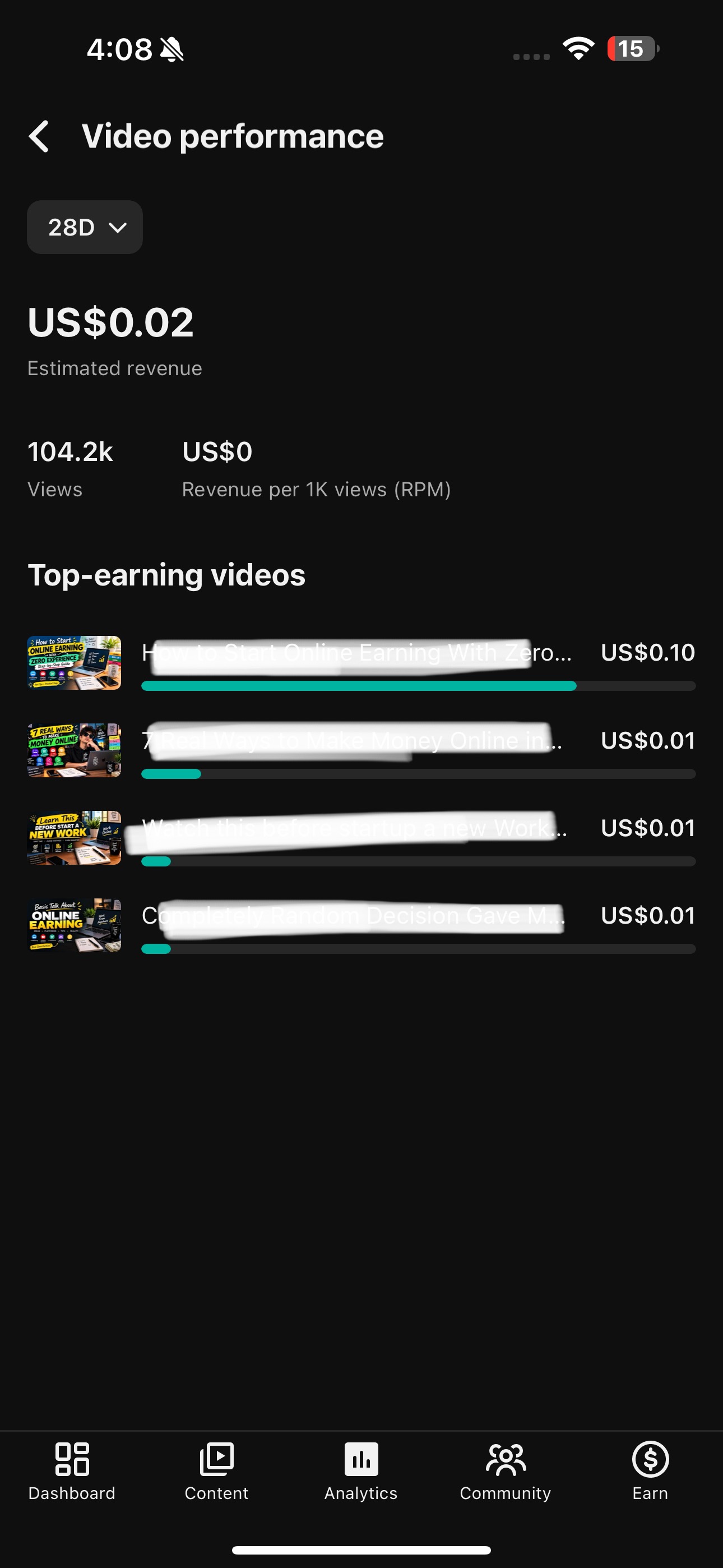Open the 'Basic Talk About Online Earning' video row
This screenshot has width=723, height=1568.
(x=361, y=925)
